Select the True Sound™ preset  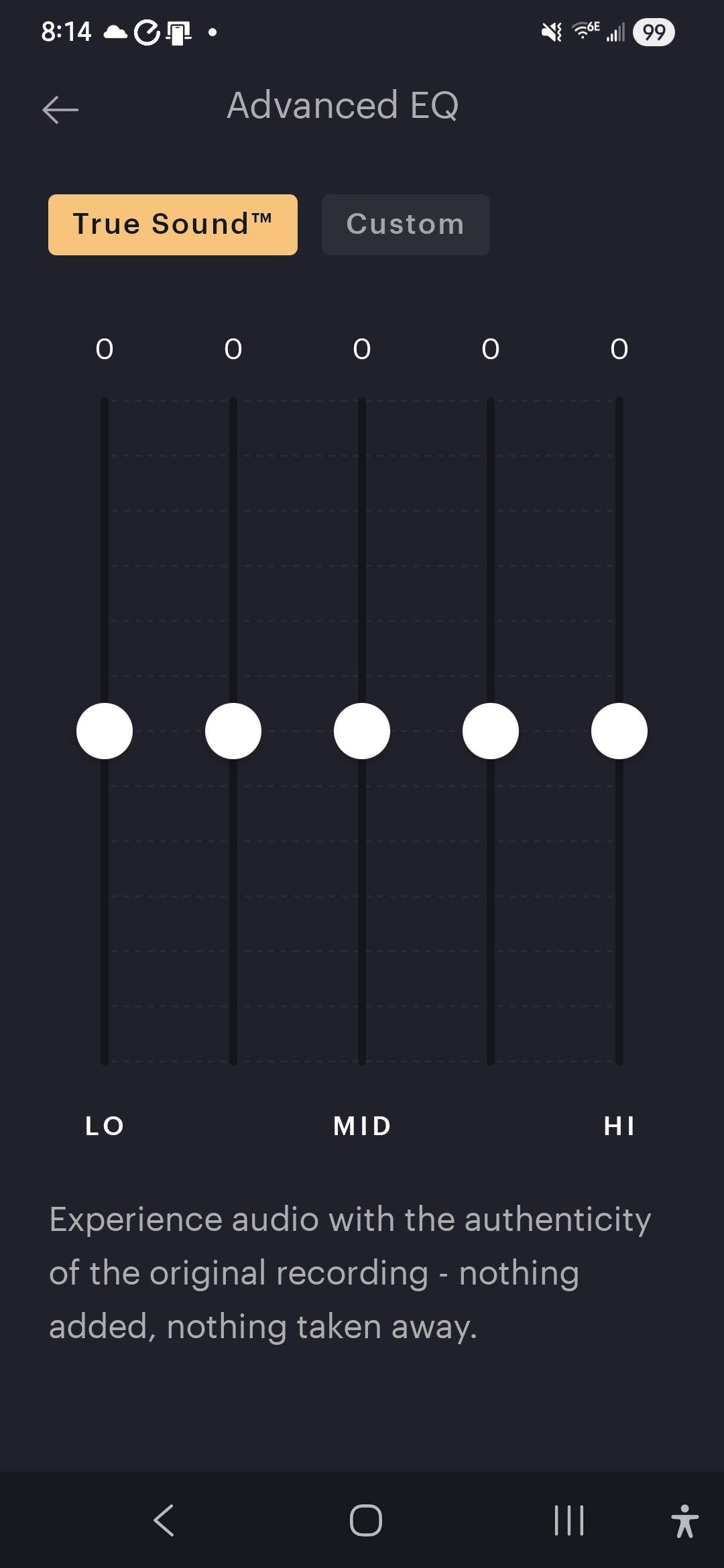[172, 224]
